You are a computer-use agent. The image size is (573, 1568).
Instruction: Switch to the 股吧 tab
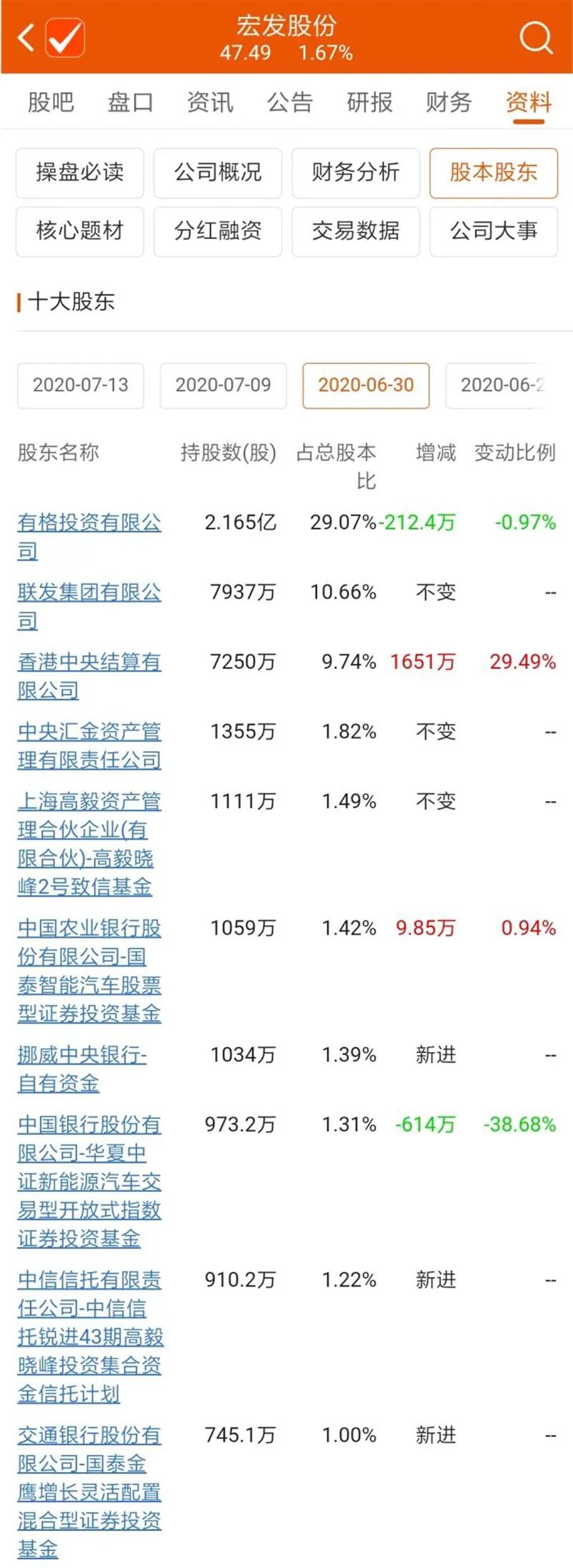[x=50, y=102]
